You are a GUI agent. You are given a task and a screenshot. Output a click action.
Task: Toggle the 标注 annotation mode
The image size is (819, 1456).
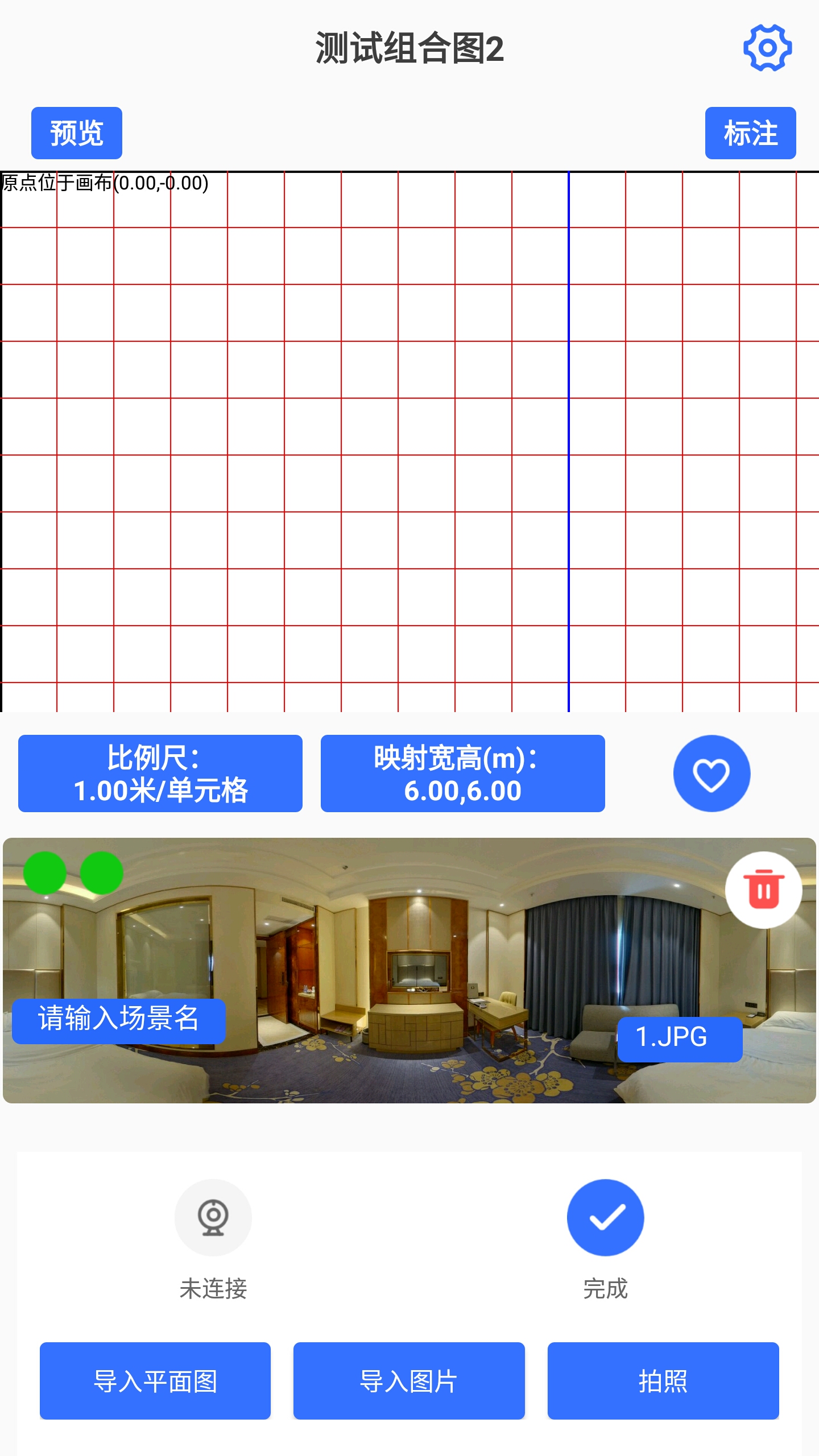tap(750, 133)
